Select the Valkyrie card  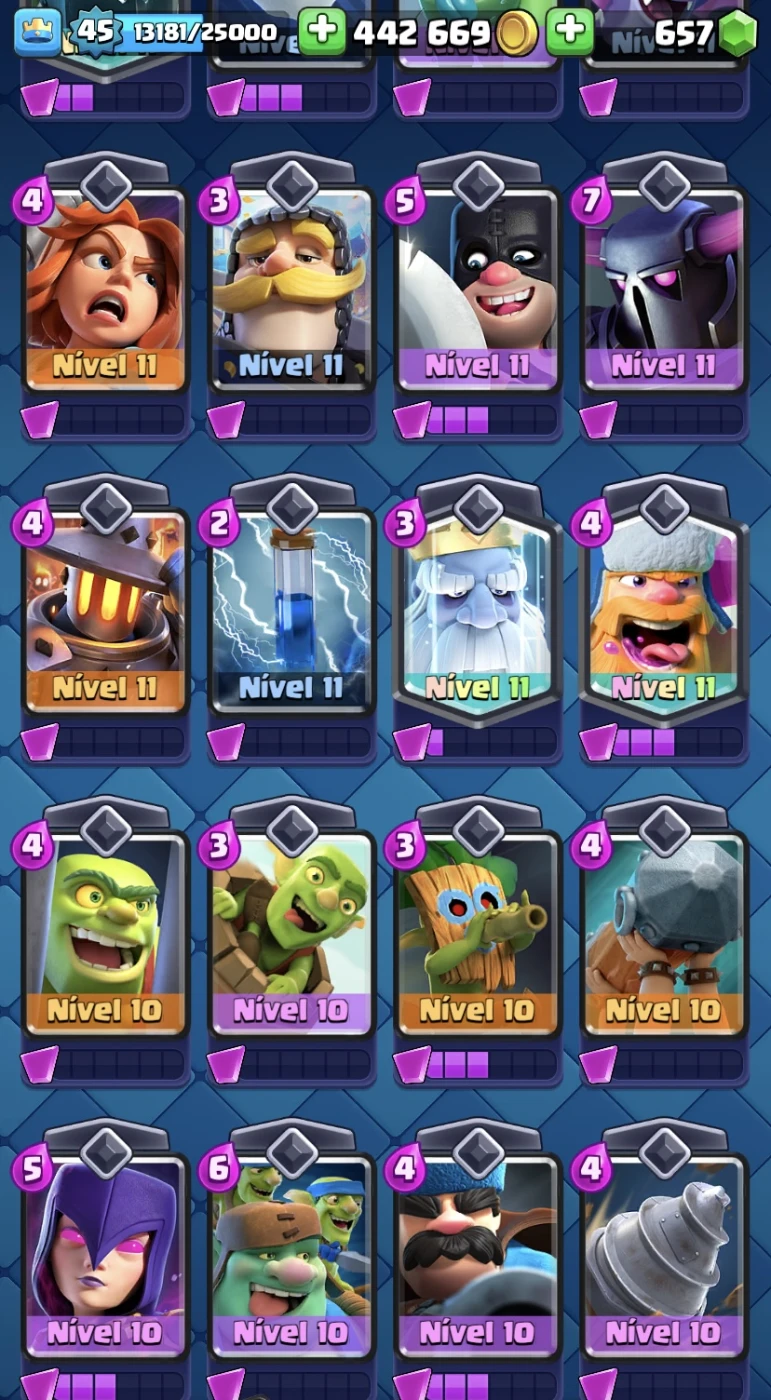(x=105, y=290)
